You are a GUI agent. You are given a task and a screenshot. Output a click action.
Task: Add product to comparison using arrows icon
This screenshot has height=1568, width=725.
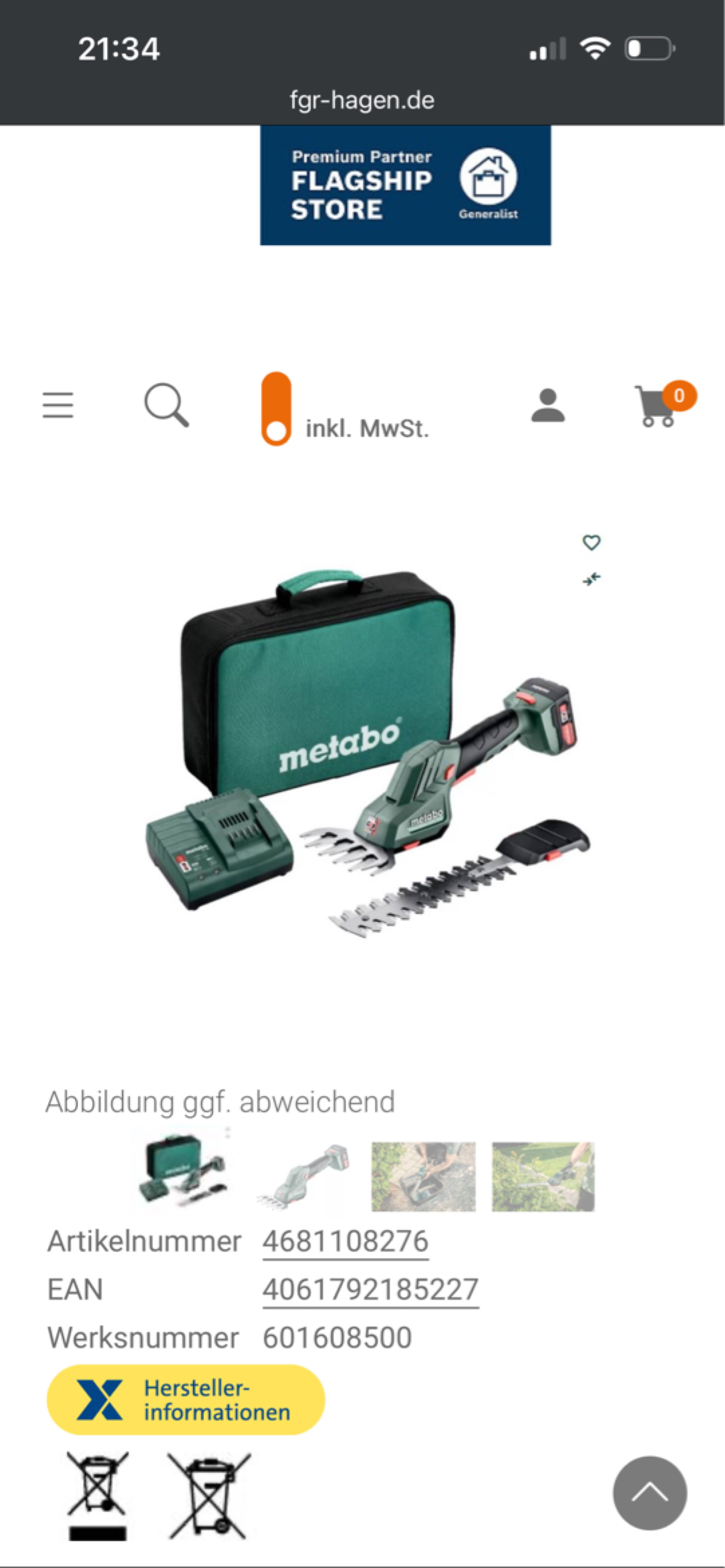[x=590, y=579]
